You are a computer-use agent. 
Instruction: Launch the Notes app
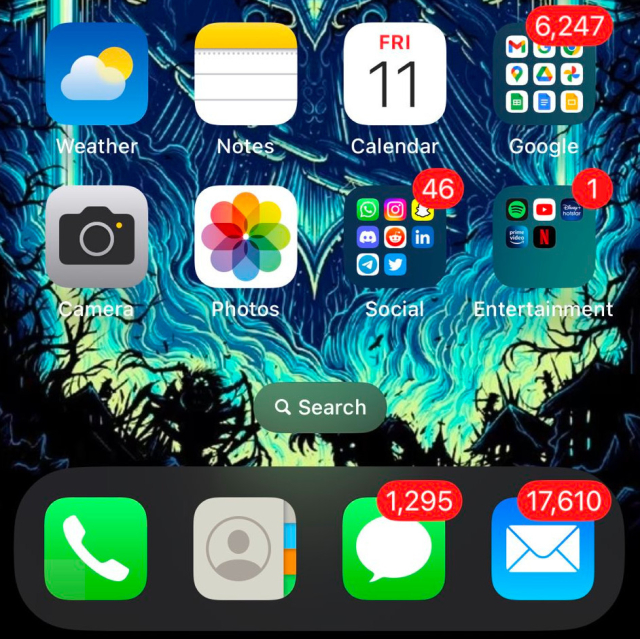[x=245, y=73]
